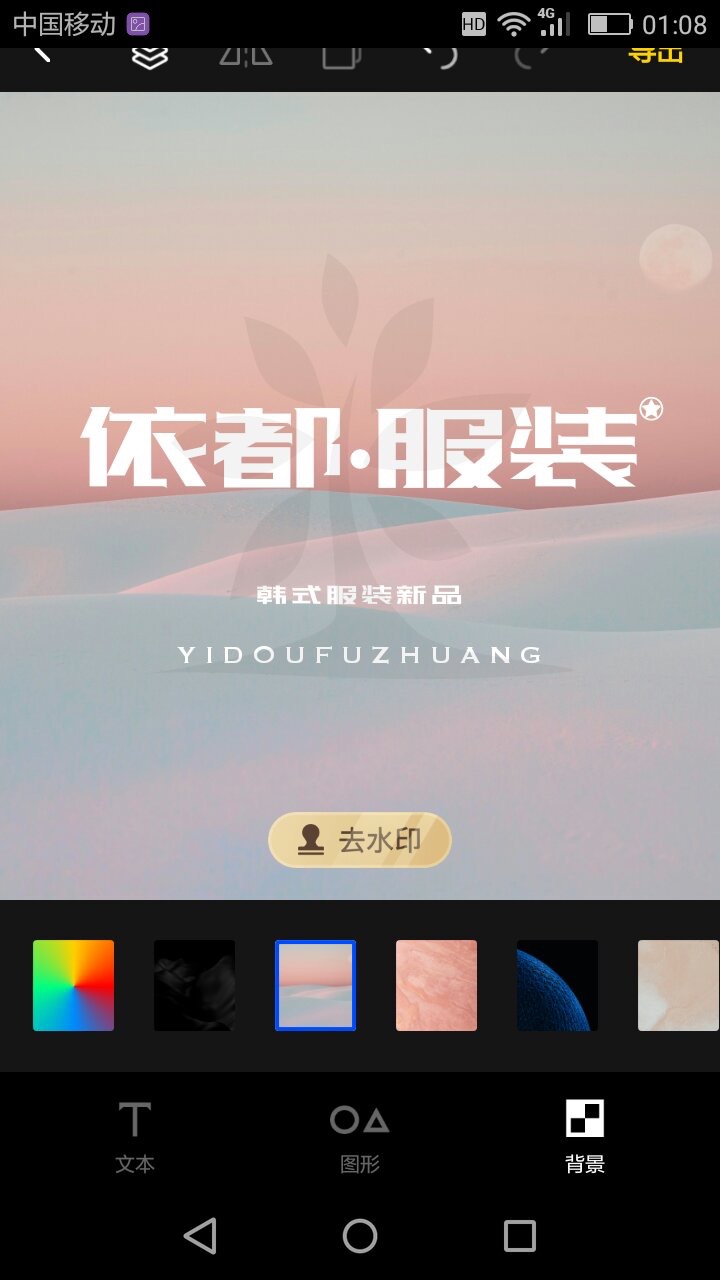This screenshot has width=720, height=1280.
Task: Select the black textured background
Action: pyautogui.click(x=194, y=985)
